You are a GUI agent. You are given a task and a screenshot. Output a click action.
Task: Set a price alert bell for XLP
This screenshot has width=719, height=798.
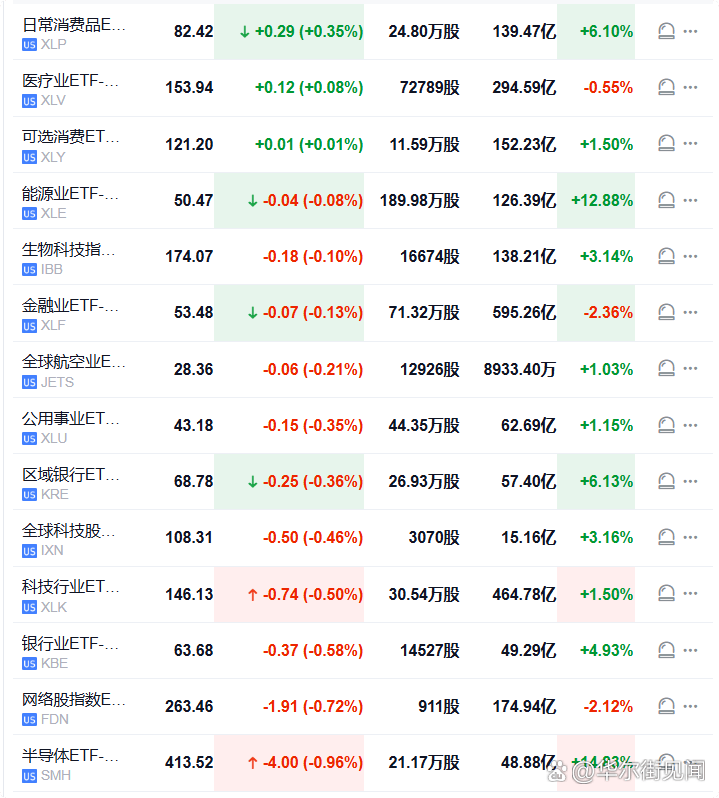[667, 31]
